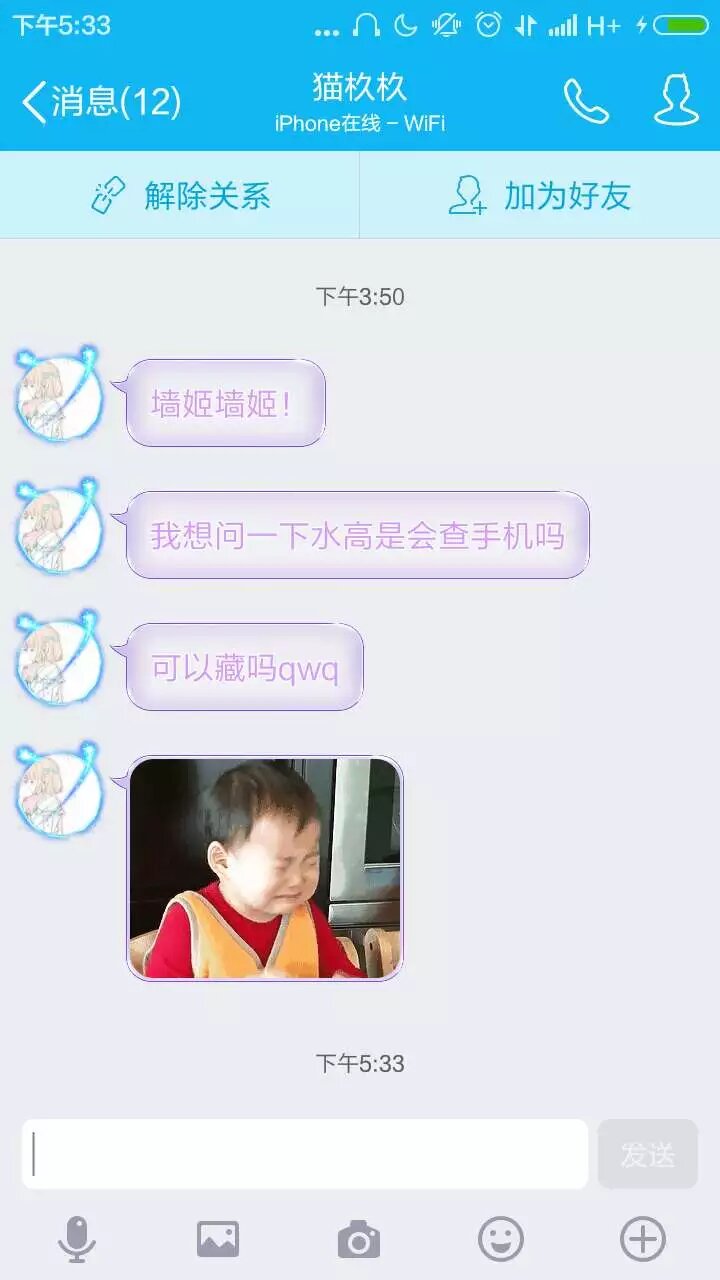Tap the sender avatar beside 墙姬墙姬！
The width and height of the screenshot is (720, 1280).
click(60, 398)
